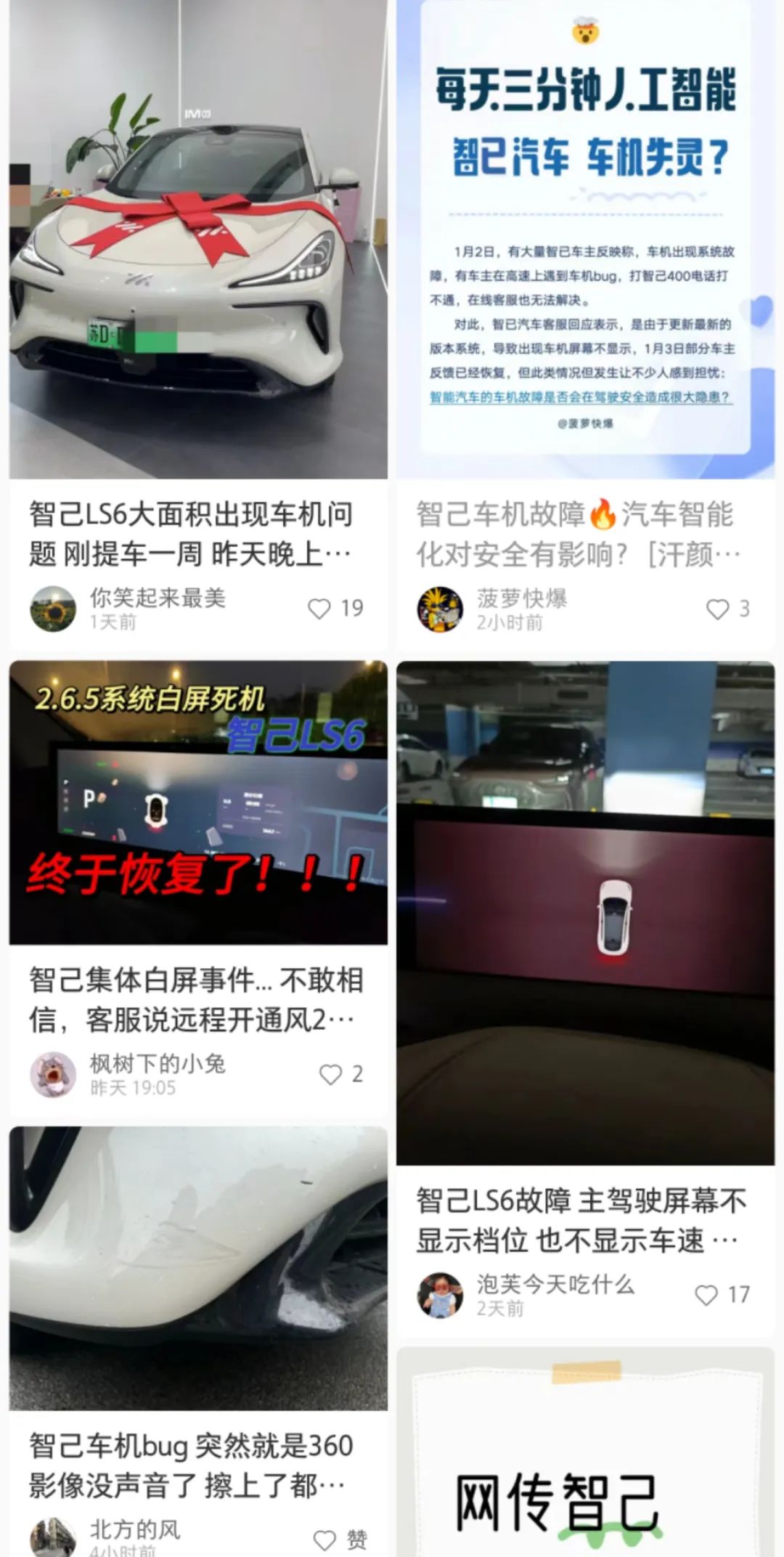Open post 智己车机bug 突然就是360影像没声音
The image size is (784, 1557).
point(191,1465)
